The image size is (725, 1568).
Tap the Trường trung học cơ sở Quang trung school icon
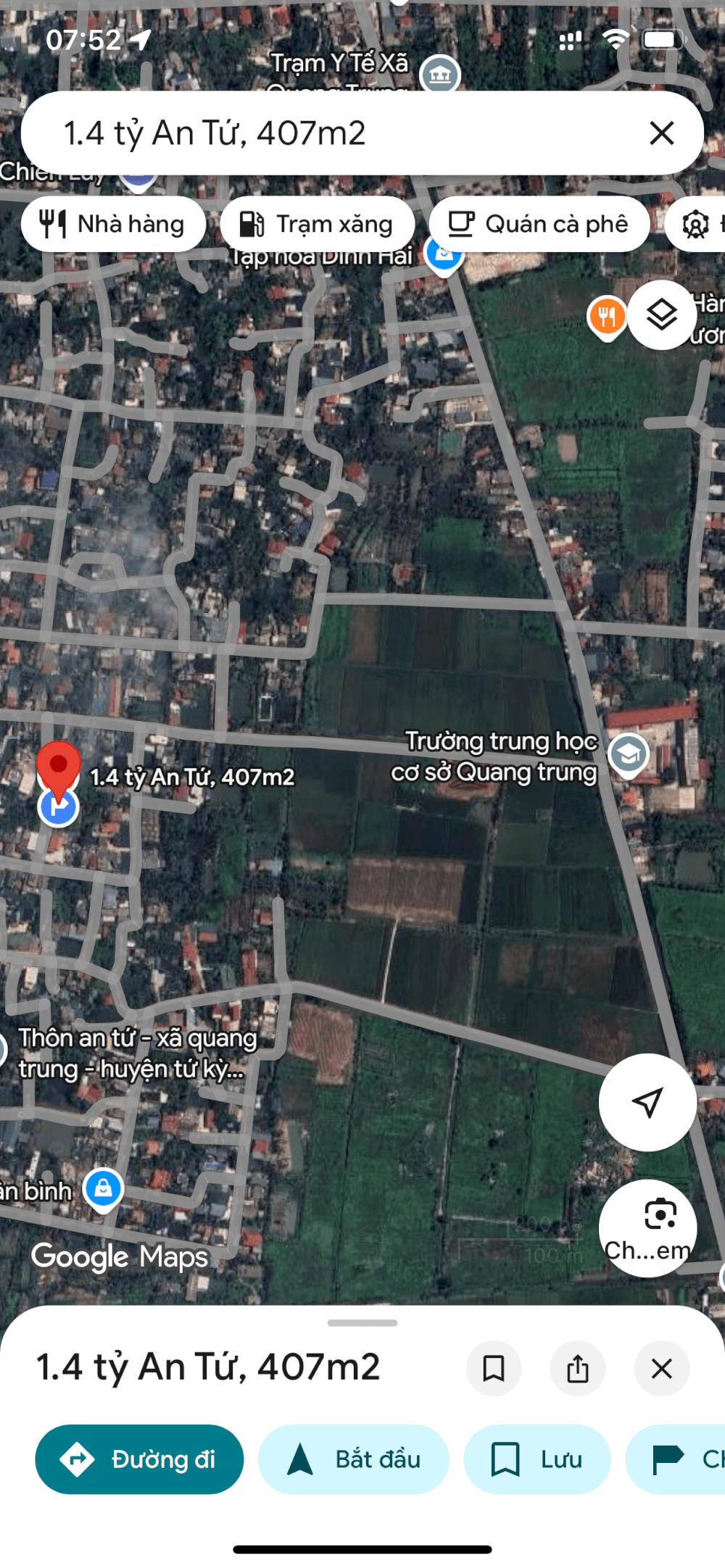(630, 754)
